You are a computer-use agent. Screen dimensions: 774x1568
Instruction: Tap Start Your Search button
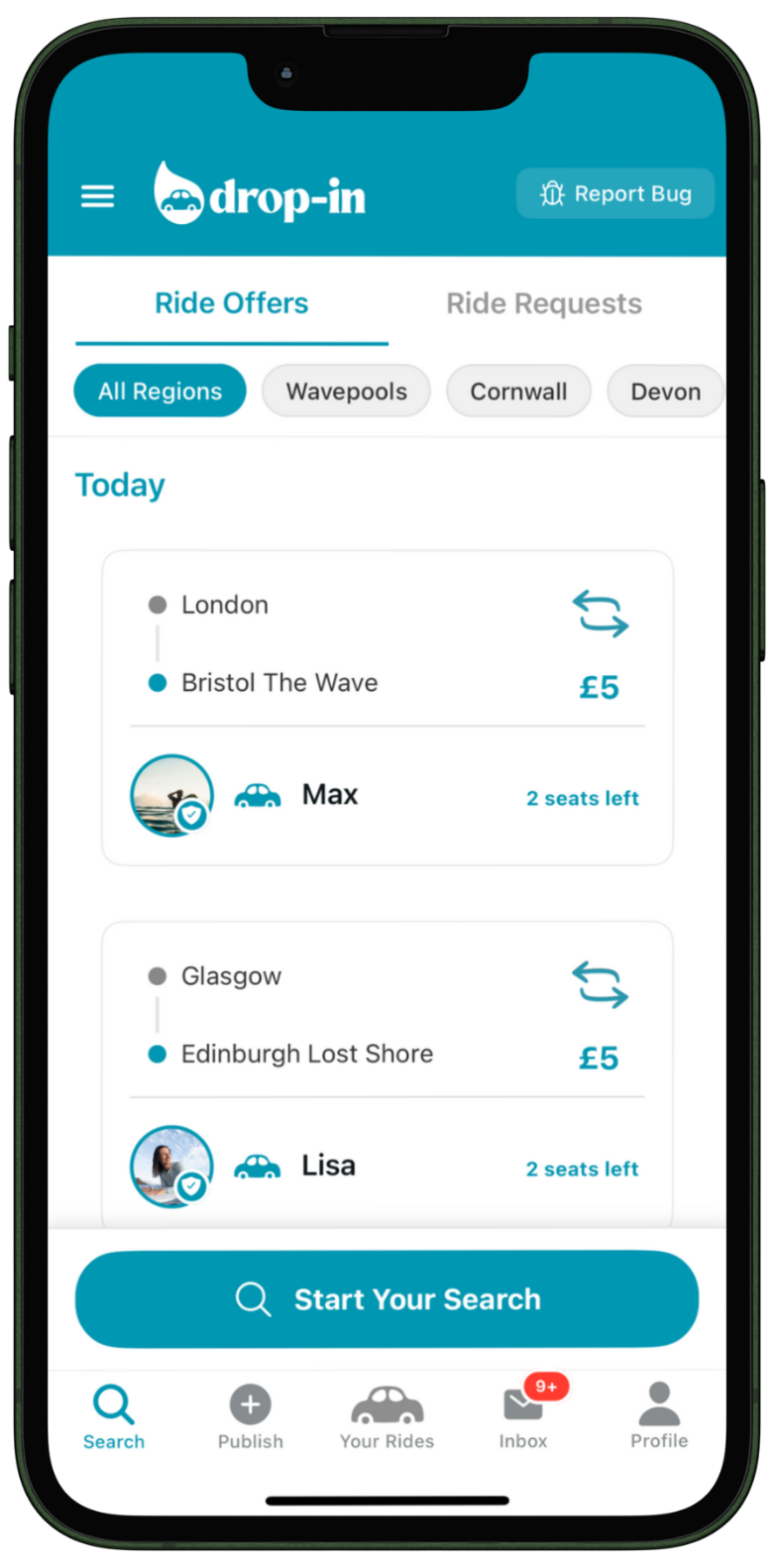click(x=387, y=1298)
